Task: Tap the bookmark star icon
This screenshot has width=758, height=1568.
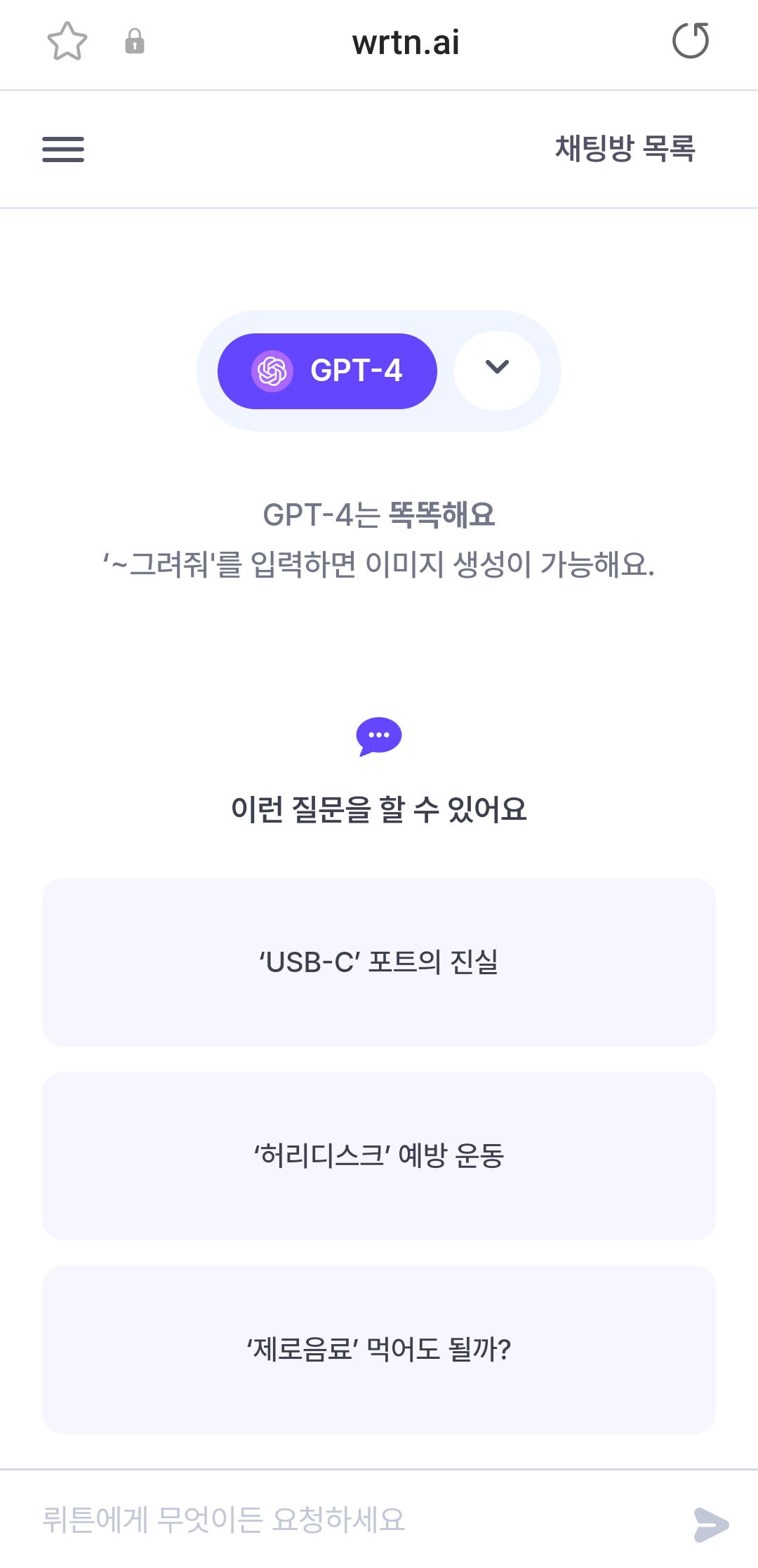Action: (67, 42)
